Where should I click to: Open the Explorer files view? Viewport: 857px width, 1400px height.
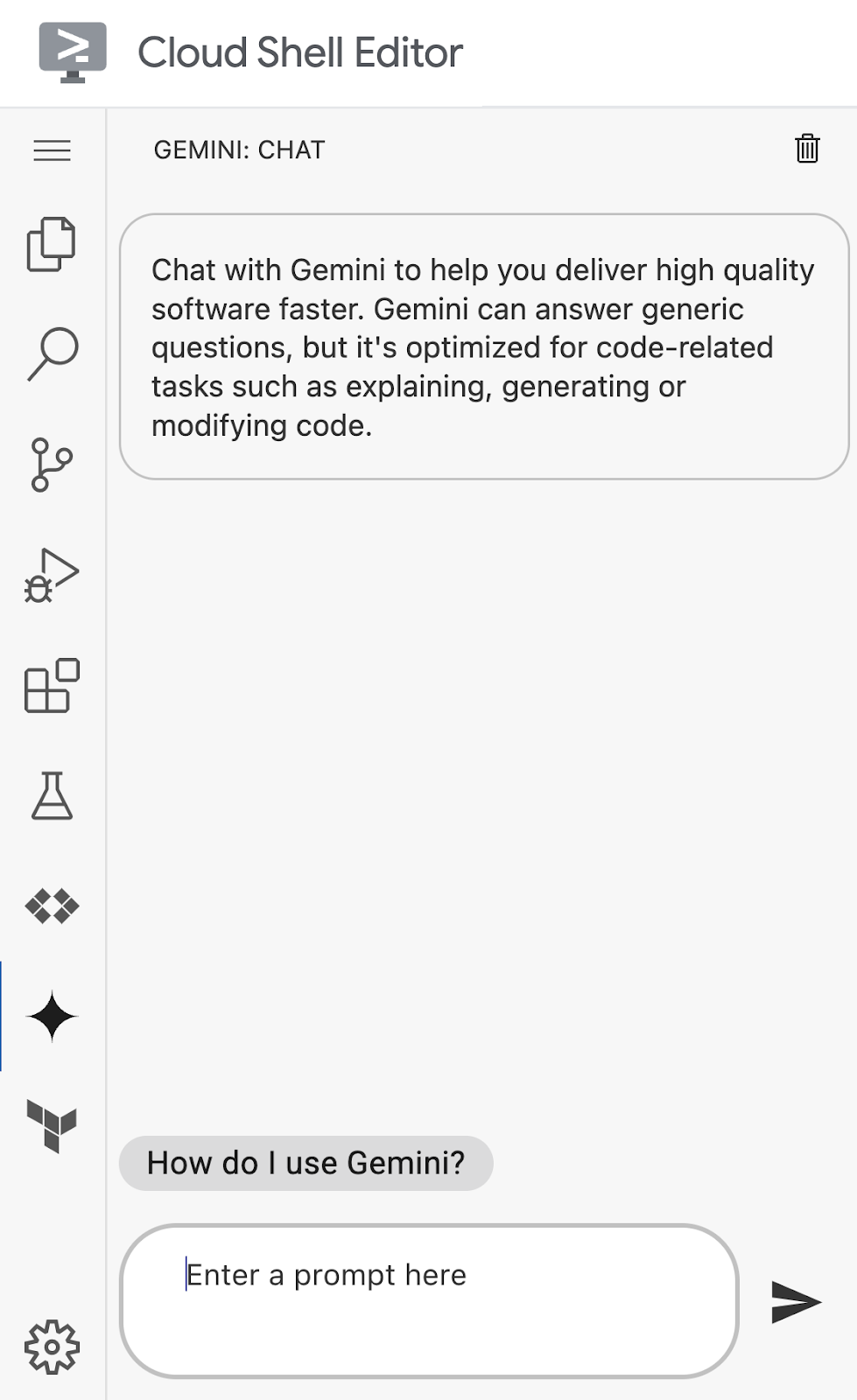(x=52, y=243)
